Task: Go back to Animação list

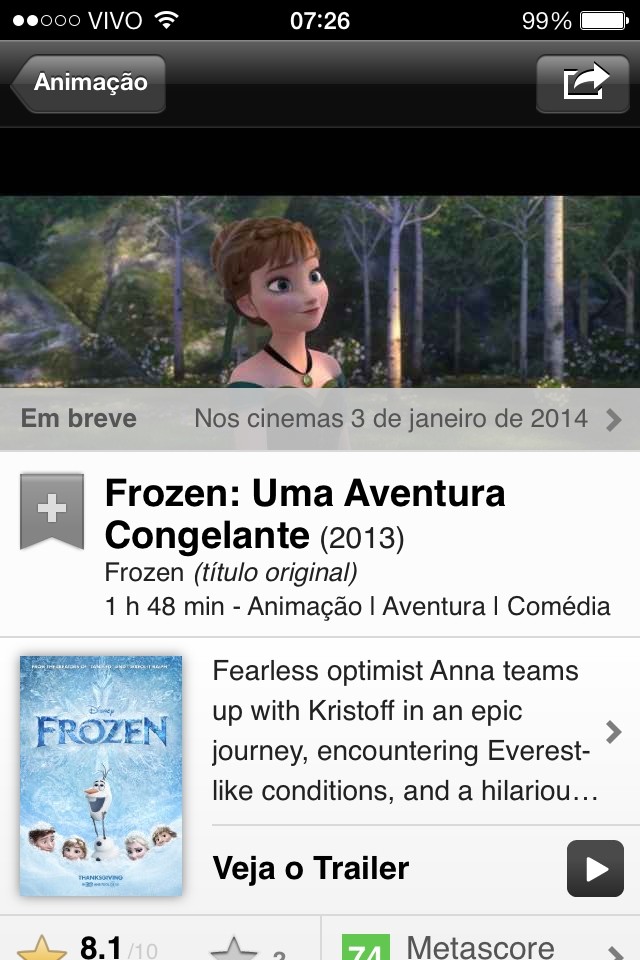Action: coord(88,83)
